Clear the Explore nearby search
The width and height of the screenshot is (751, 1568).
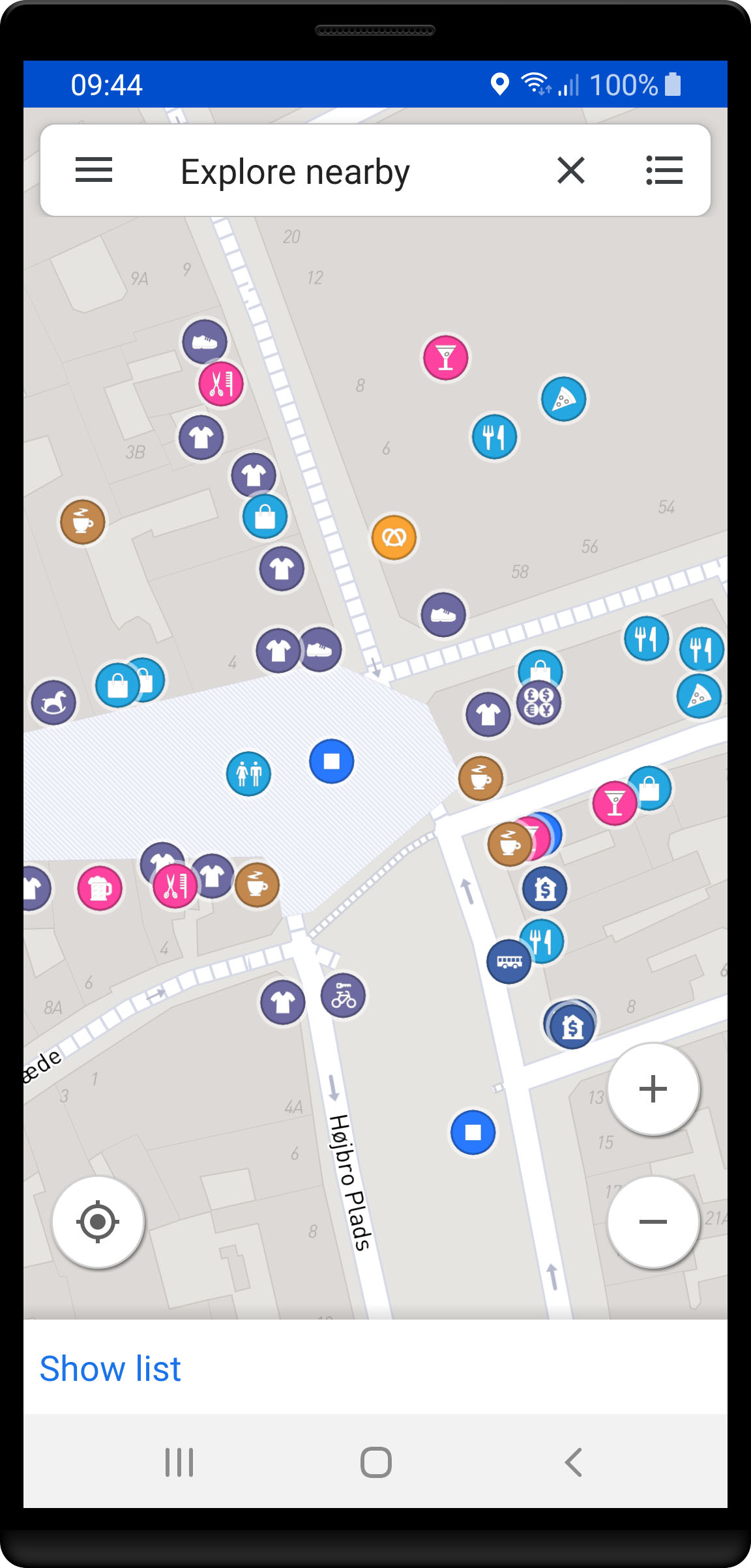(x=570, y=170)
